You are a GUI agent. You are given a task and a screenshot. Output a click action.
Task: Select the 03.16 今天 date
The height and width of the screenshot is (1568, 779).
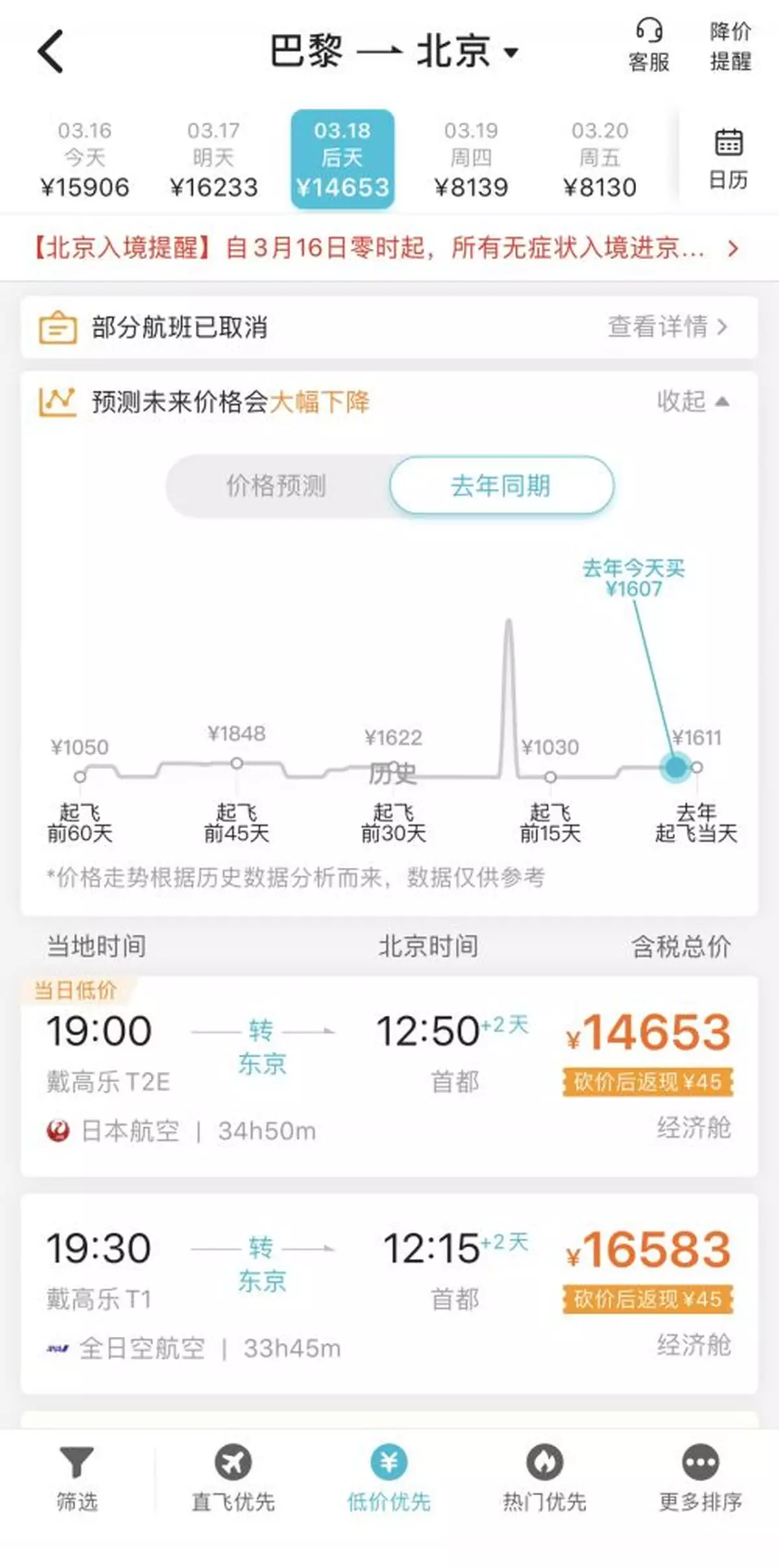(84, 159)
